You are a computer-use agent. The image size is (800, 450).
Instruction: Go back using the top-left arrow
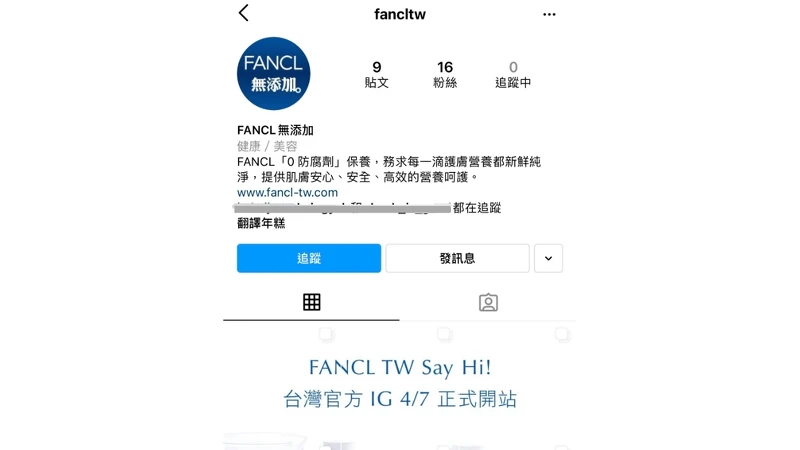coord(244,14)
